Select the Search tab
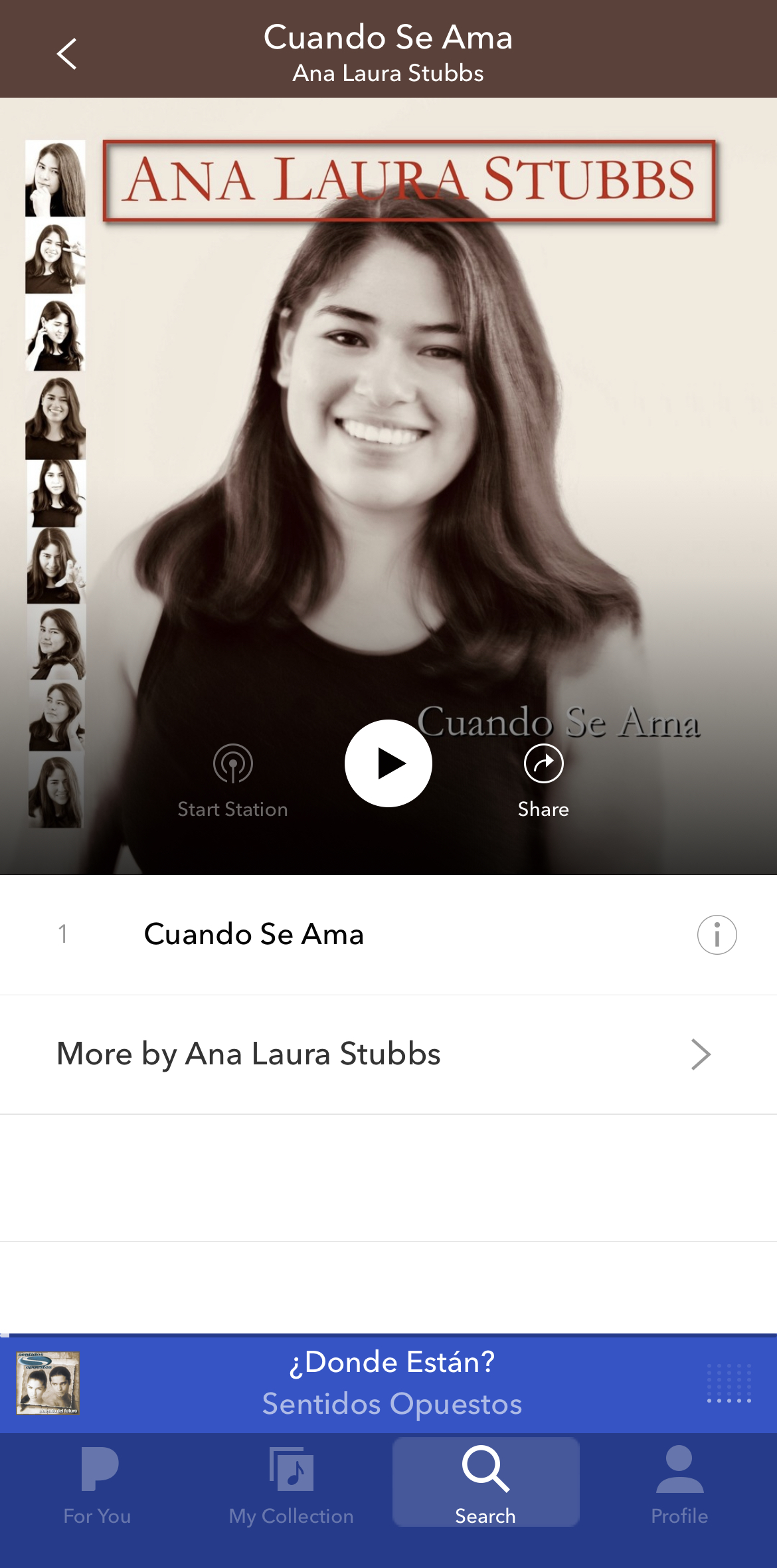 coord(485,1486)
